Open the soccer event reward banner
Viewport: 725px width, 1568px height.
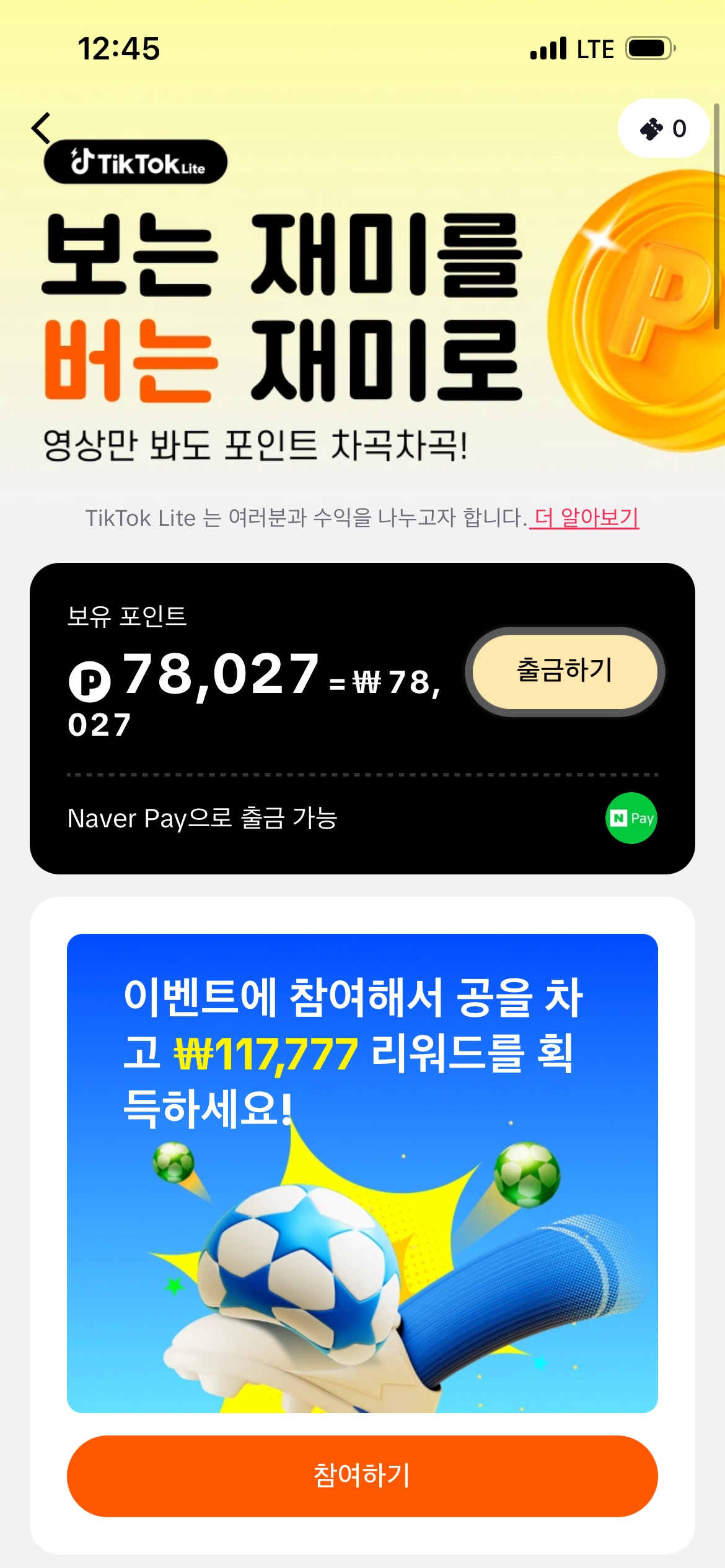point(362,1173)
